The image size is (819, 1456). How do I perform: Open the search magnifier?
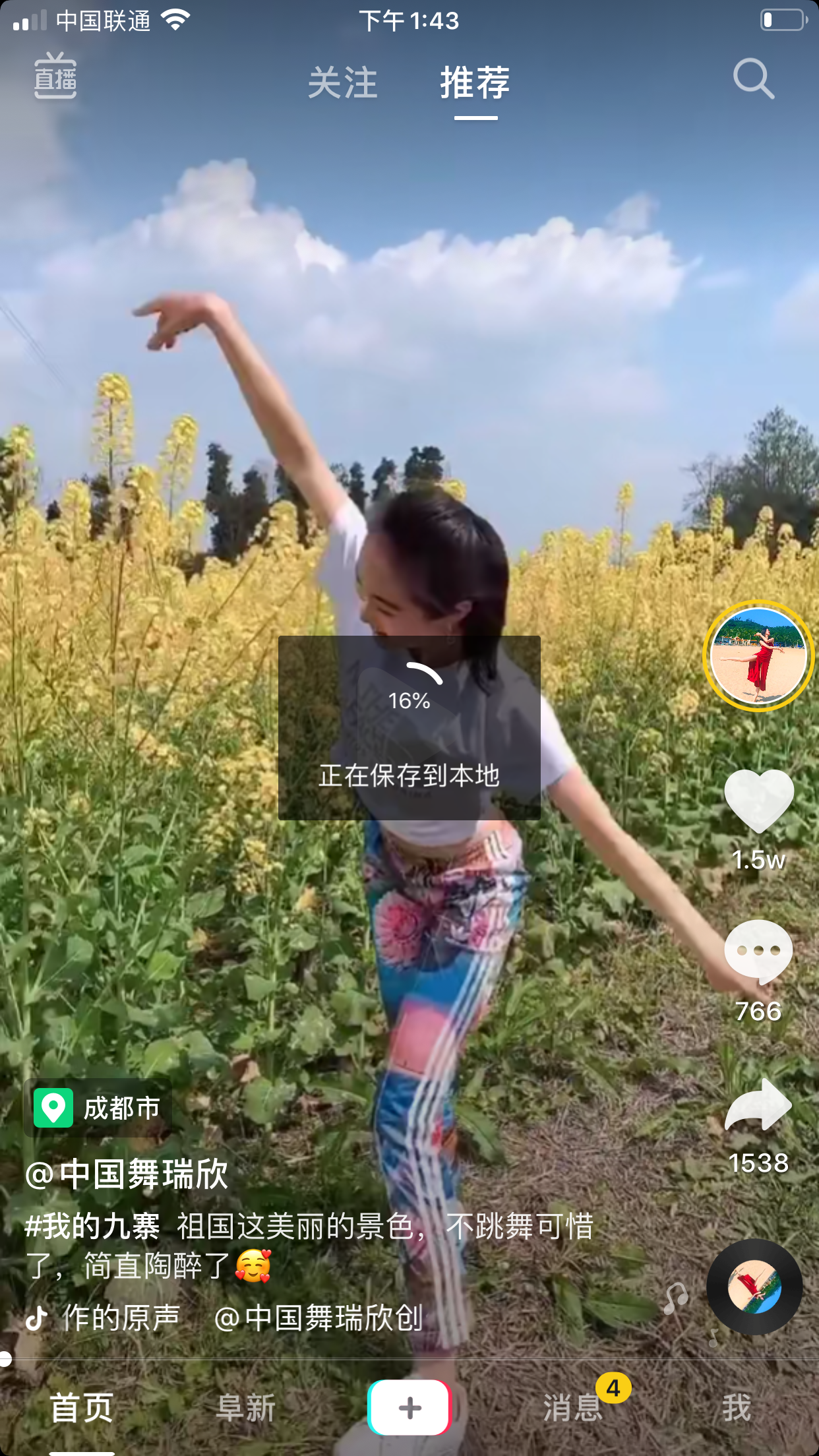[754, 78]
